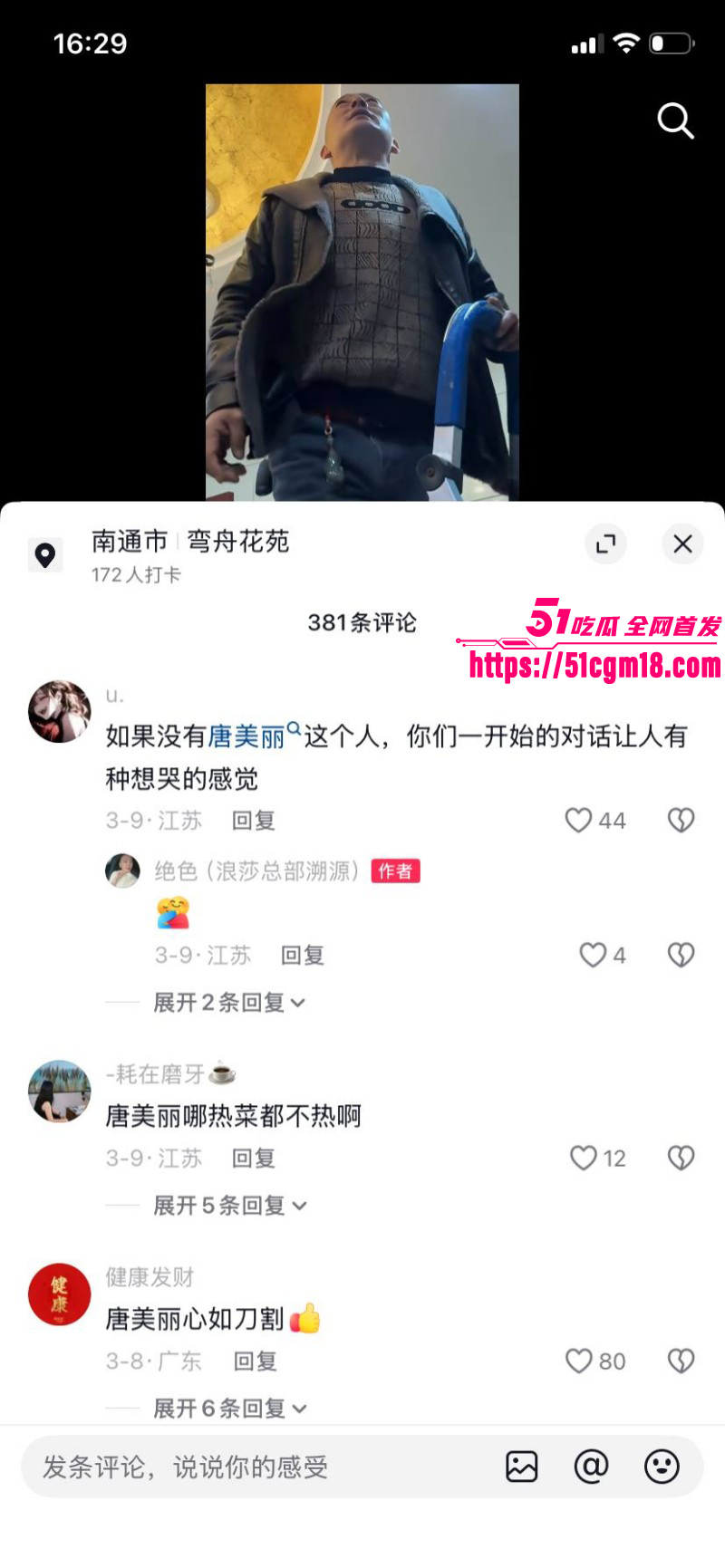Open the @ mention icon
The height and width of the screenshot is (1568, 725).
[592, 1467]
